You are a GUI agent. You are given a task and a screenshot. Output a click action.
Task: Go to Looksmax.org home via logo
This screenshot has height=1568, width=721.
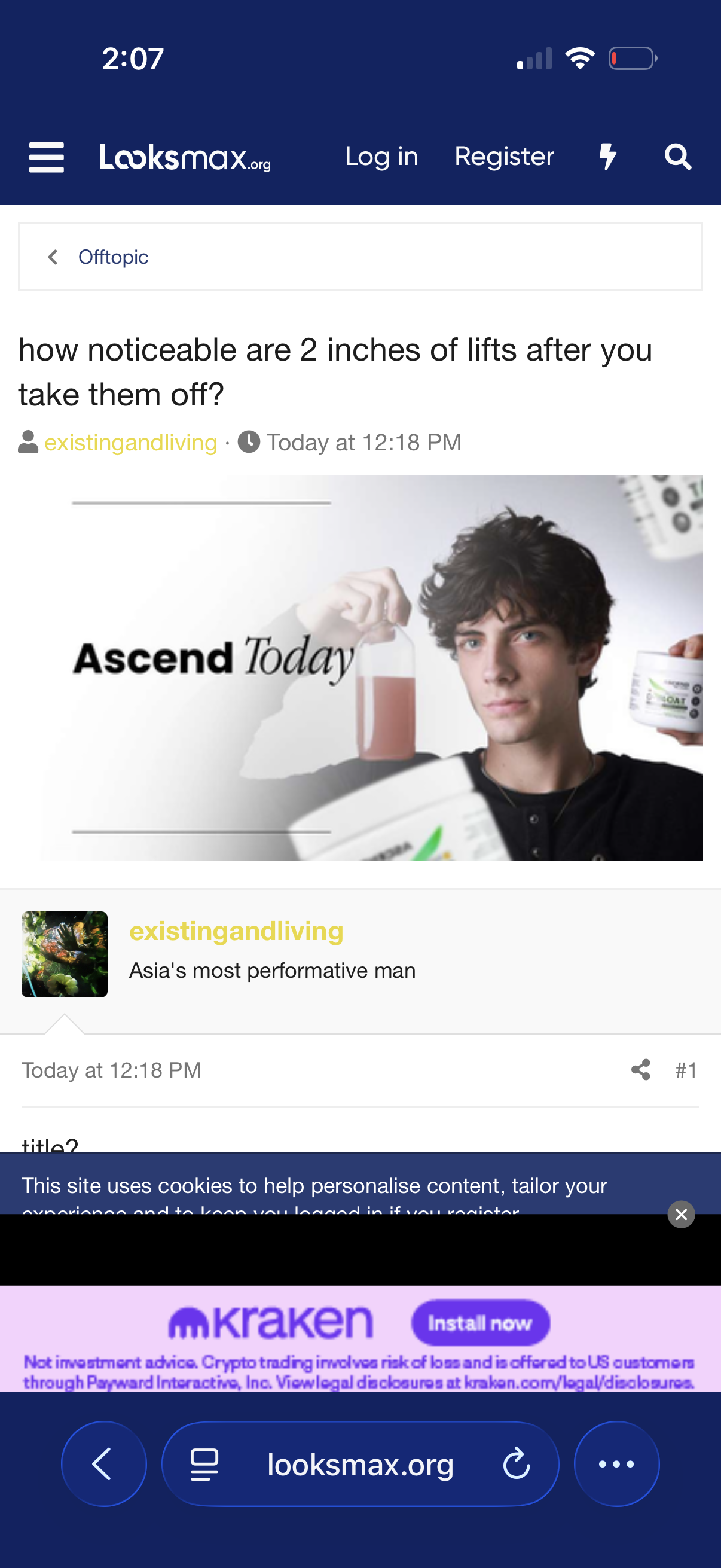185,157
